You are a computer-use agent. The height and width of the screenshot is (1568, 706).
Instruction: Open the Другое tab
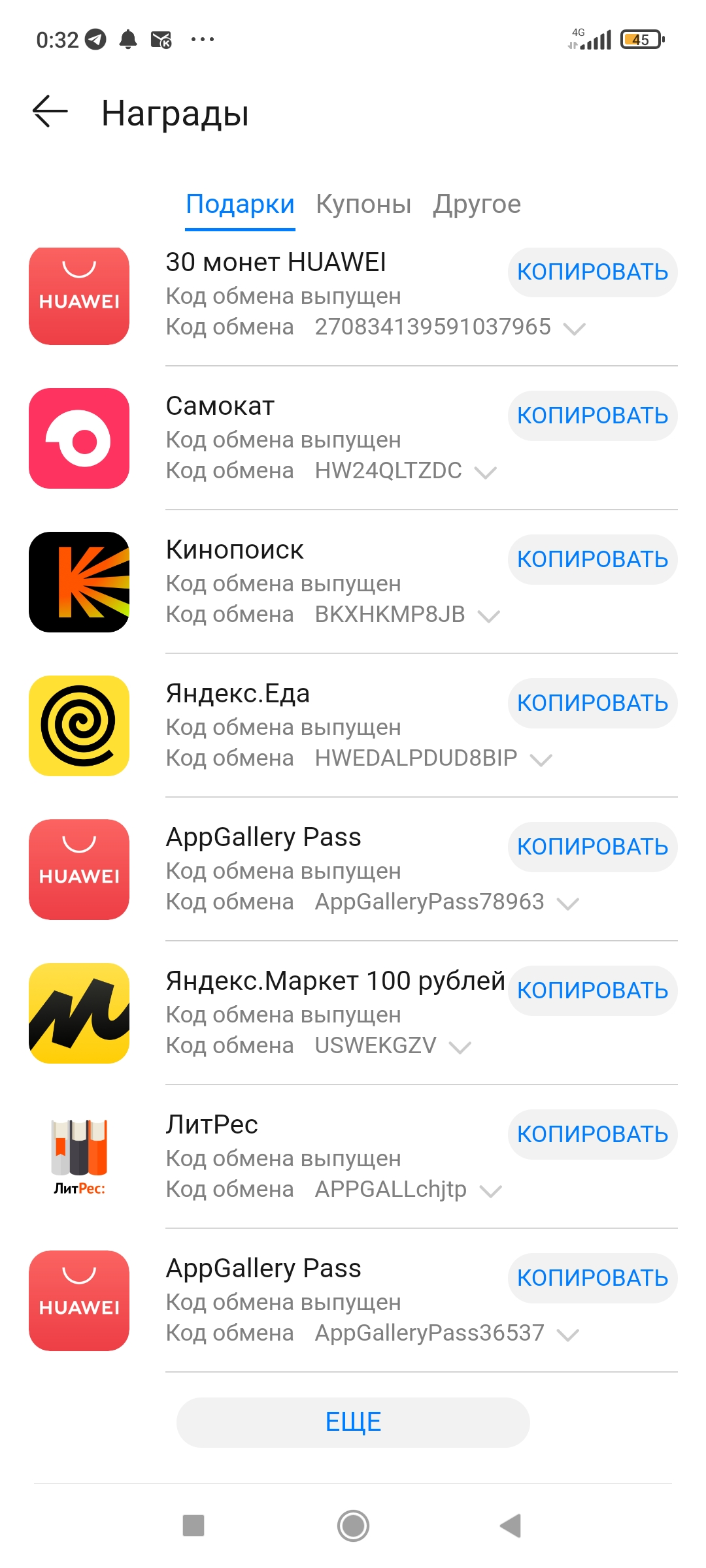coord(477,204)
